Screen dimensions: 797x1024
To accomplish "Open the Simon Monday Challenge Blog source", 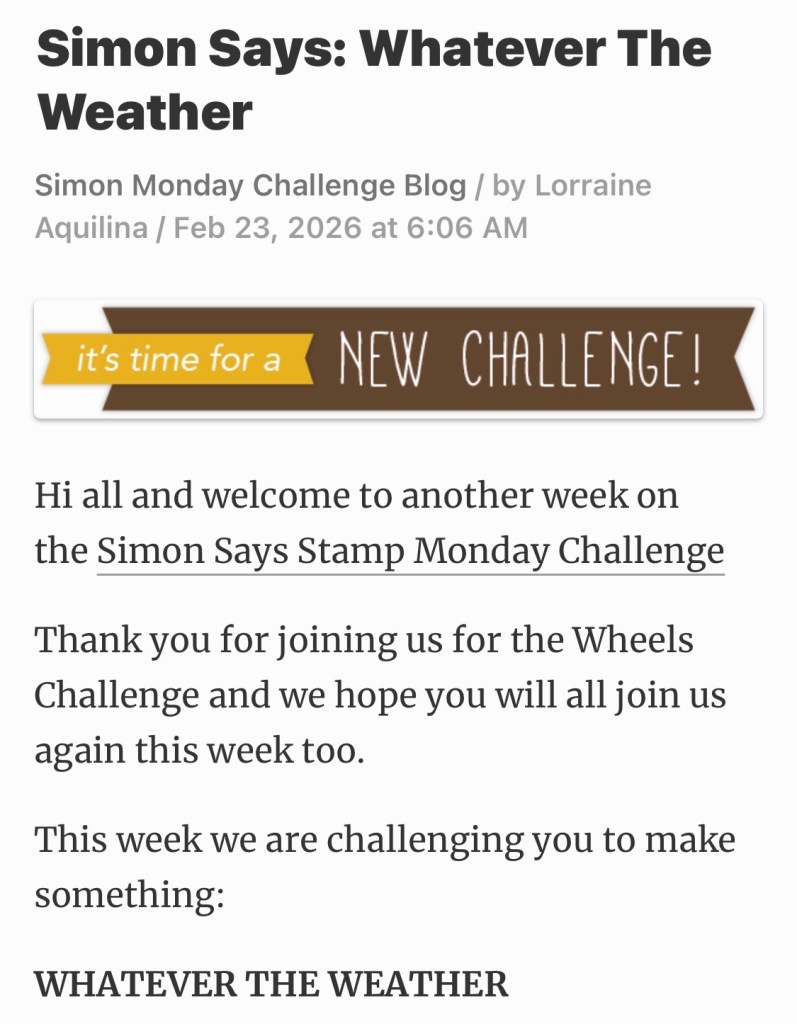I will [250, 185].
